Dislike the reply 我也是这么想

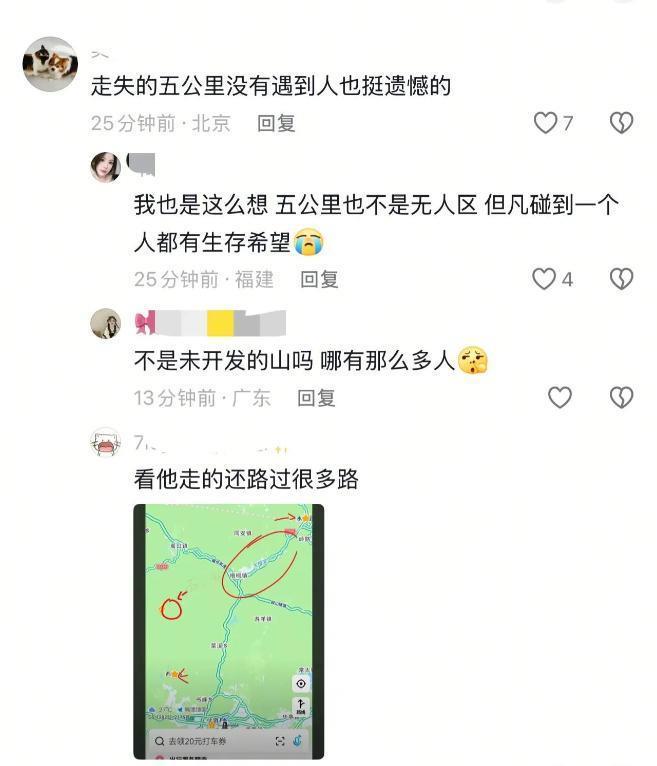click(621, 279)
